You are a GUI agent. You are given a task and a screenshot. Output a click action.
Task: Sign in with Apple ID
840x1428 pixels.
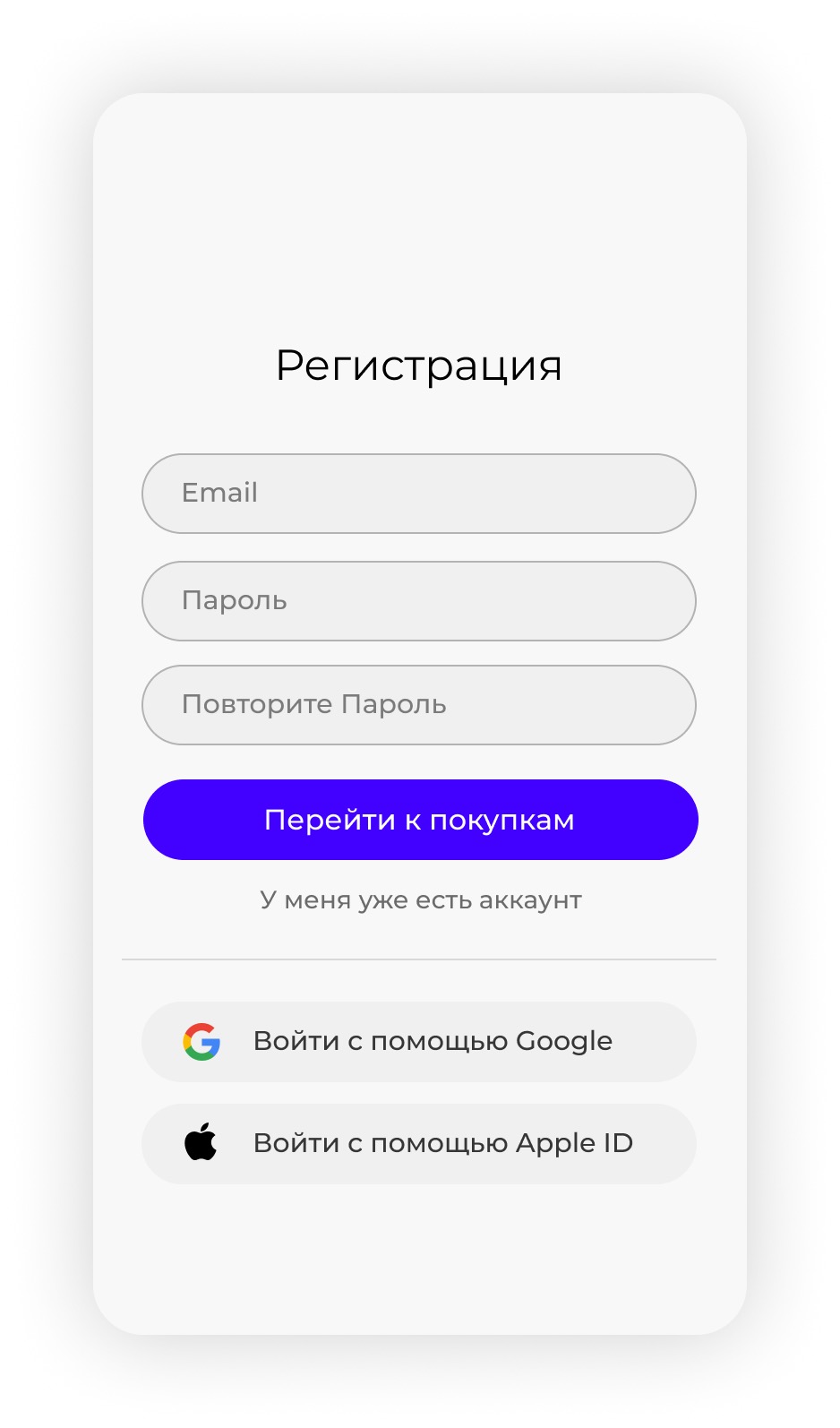pyautogui.click(x=419, y=1144)
